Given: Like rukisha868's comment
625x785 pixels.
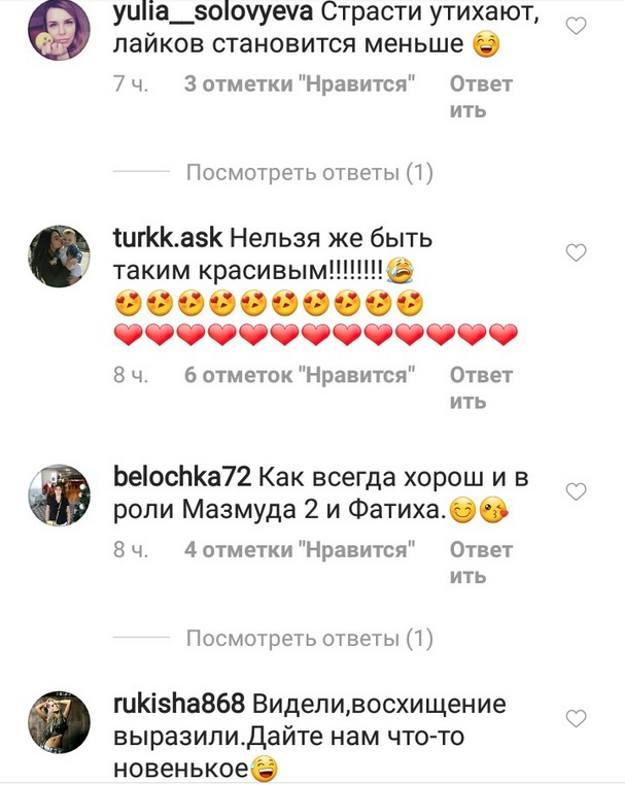Looking at the screenshot, I should point(576,718).
